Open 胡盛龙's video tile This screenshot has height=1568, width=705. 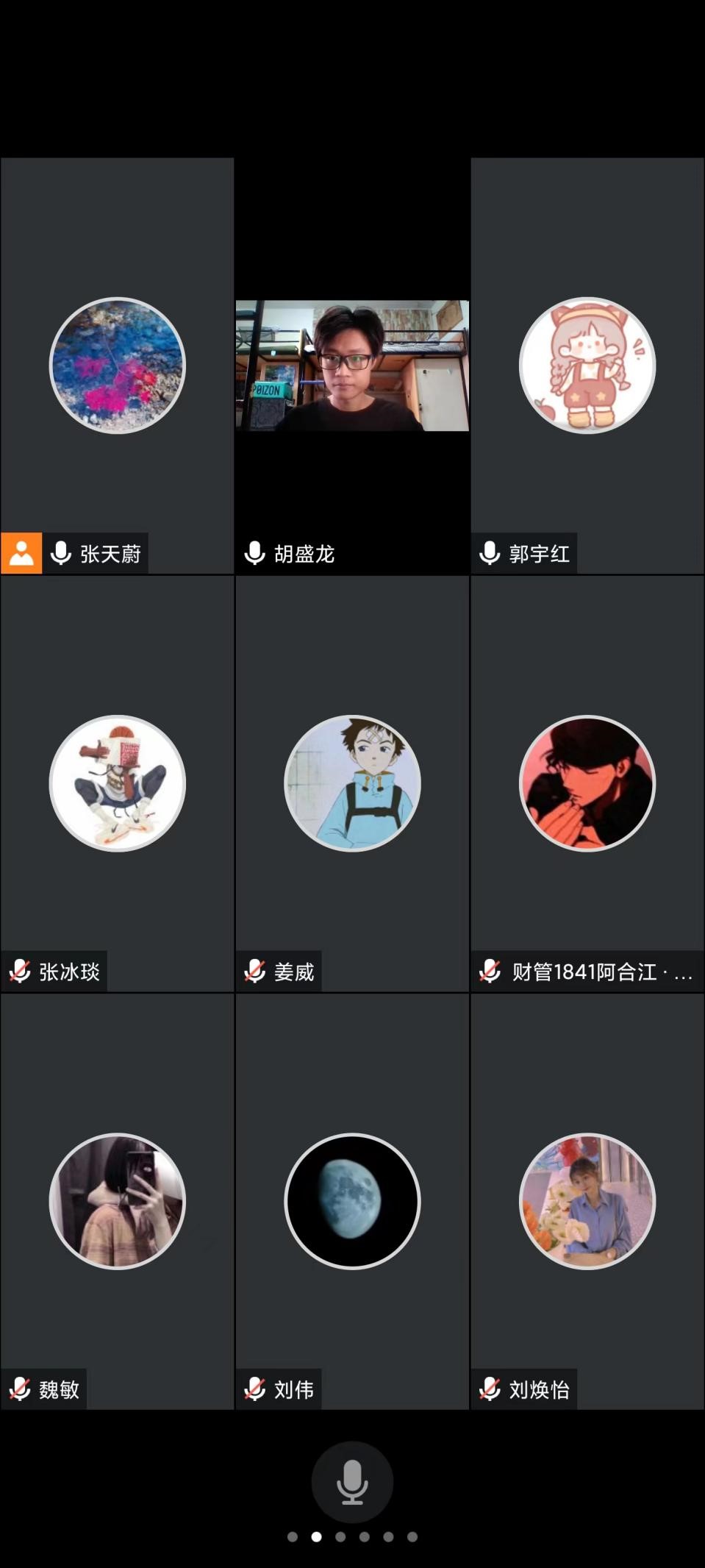point(352,366)
